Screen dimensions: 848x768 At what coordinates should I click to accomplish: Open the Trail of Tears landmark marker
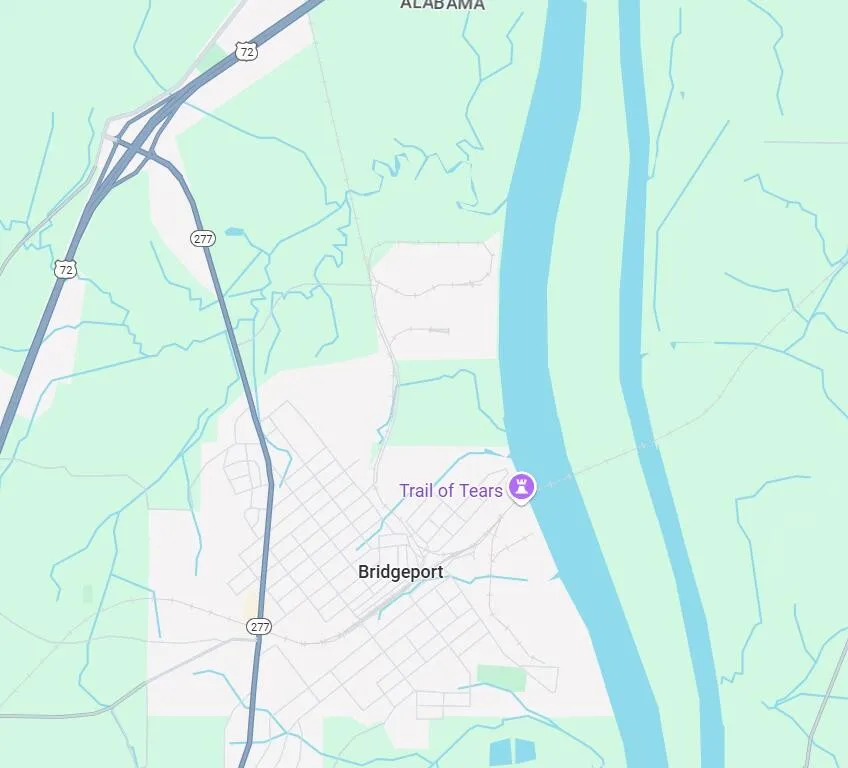point(521,488)
